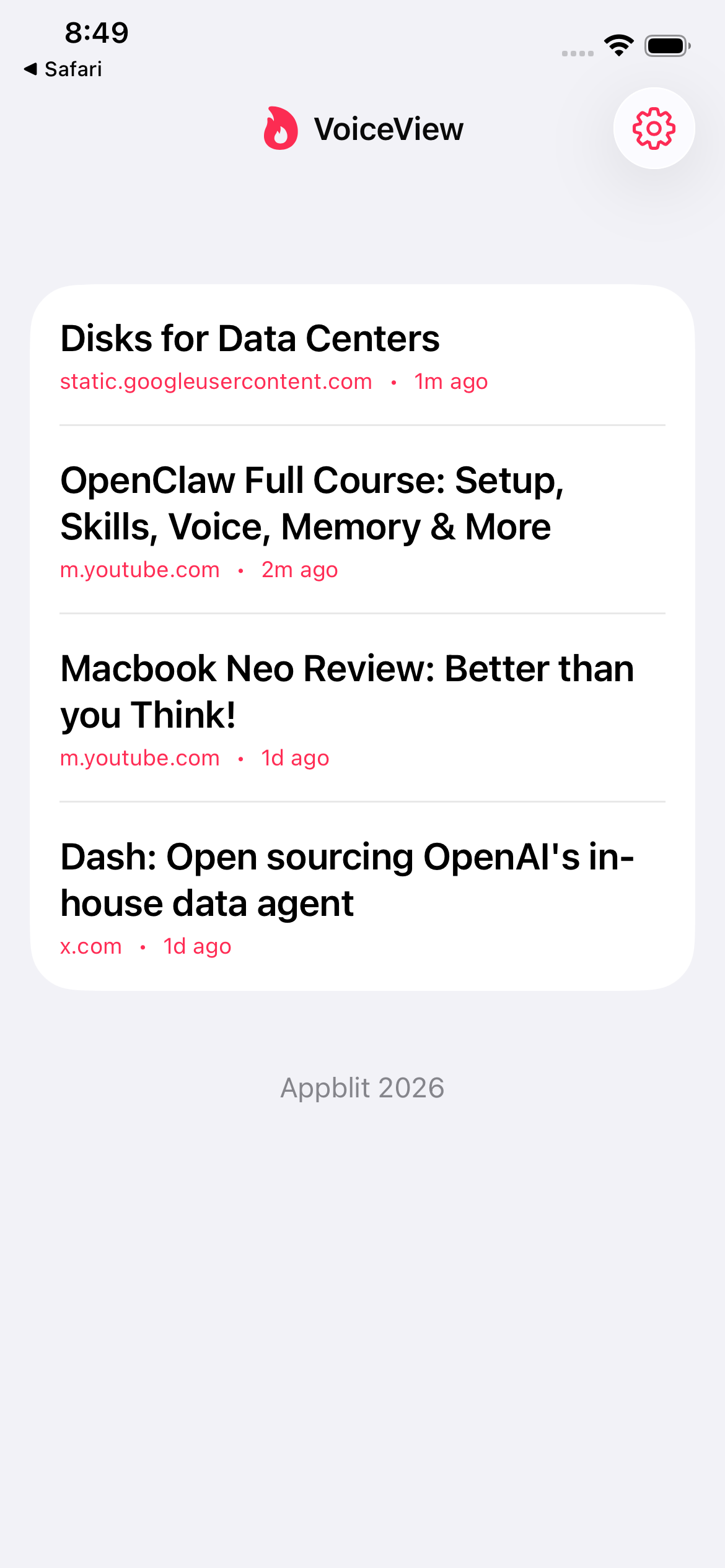Tap the 1d ago timestamp on Macbook review
The image size is (725, 1568).
(295, 757)
